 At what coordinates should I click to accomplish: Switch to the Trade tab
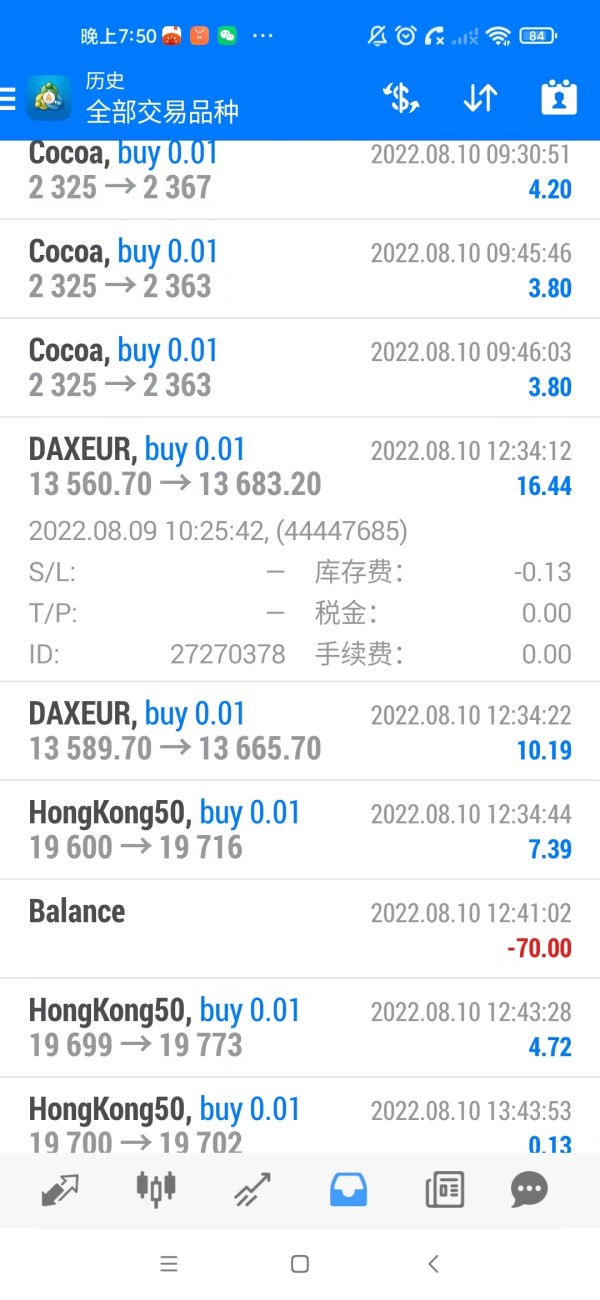[x=252, y=1190]
